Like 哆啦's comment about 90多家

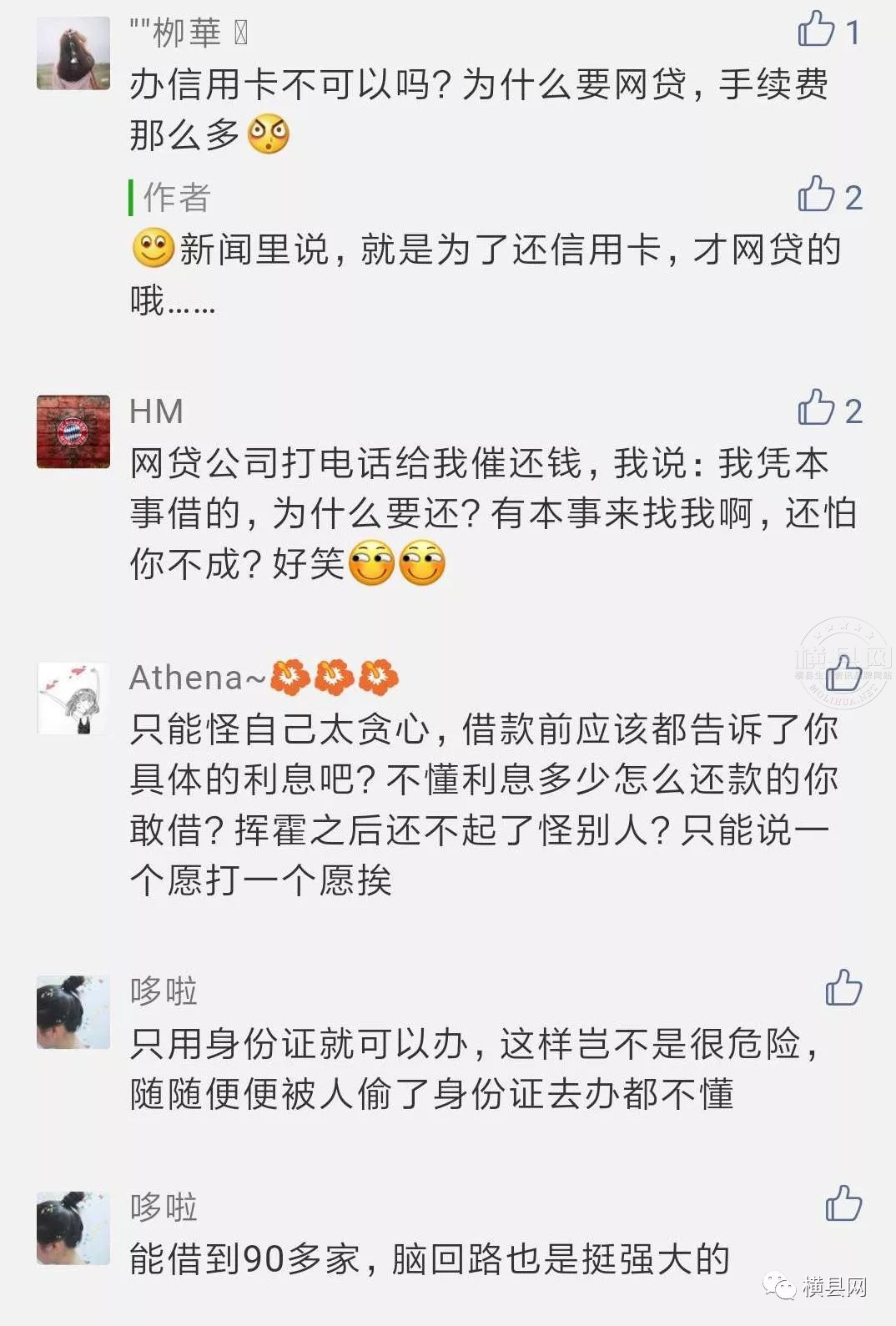843,1204
